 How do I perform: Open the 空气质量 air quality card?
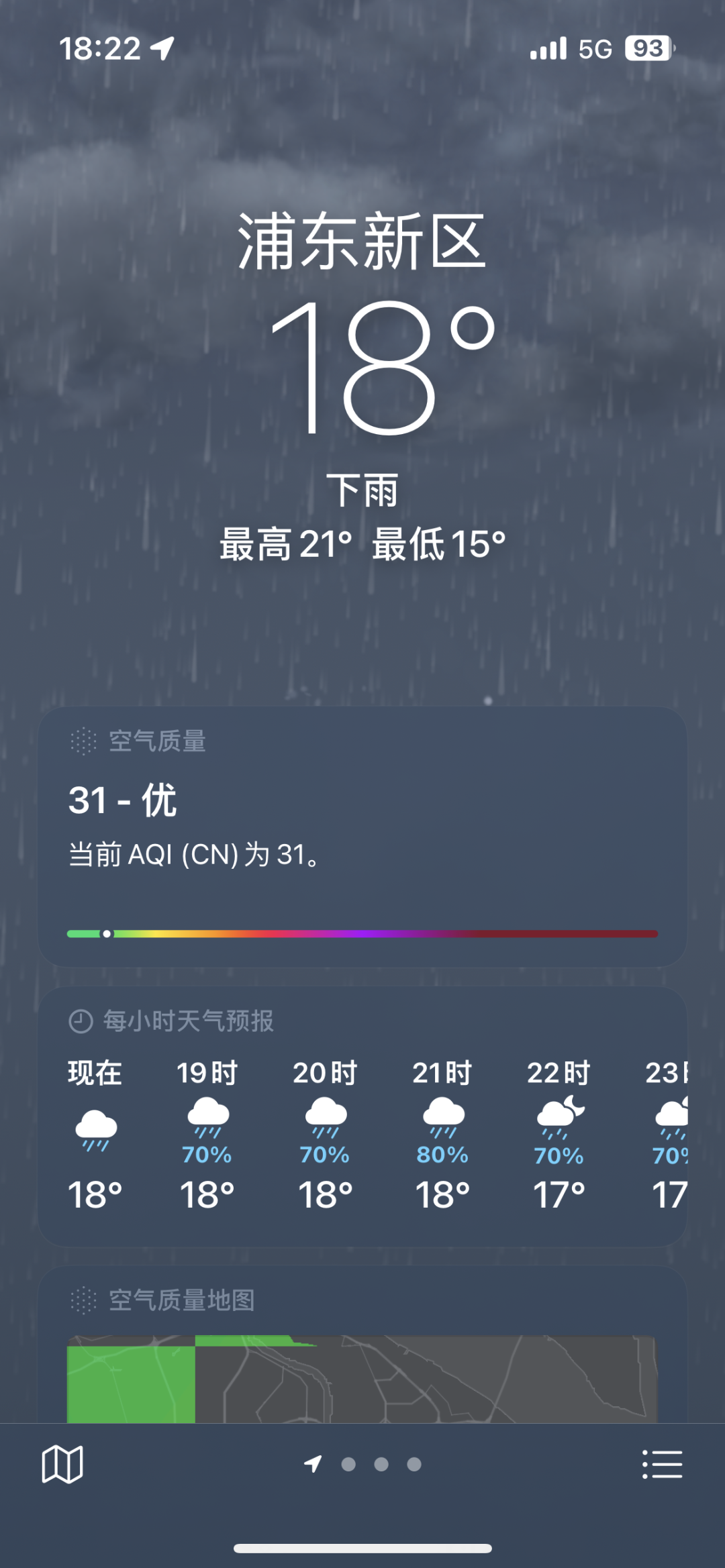(x=362, y=835)
